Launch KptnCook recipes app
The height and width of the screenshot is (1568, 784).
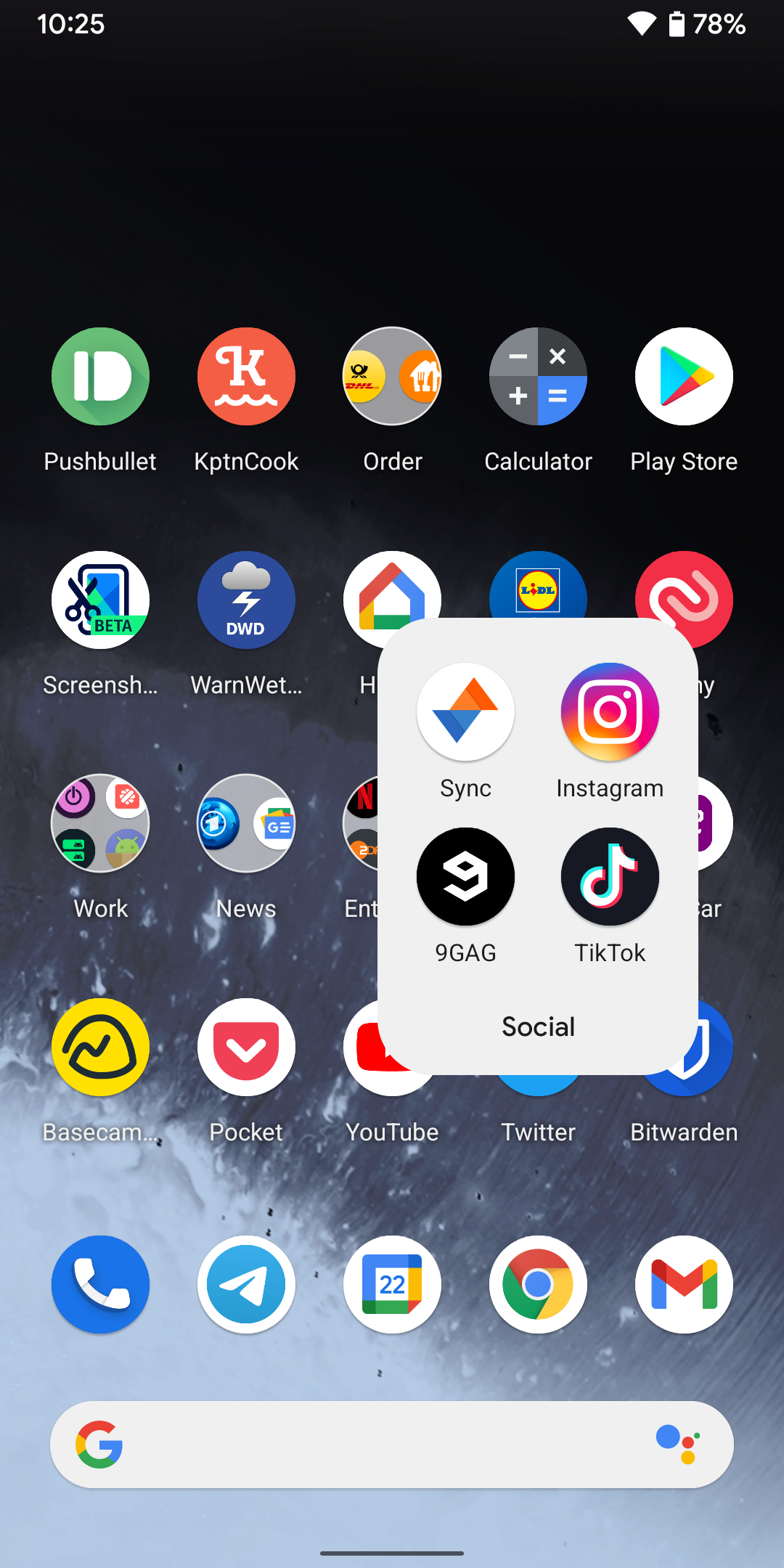(x=246, y=376)
